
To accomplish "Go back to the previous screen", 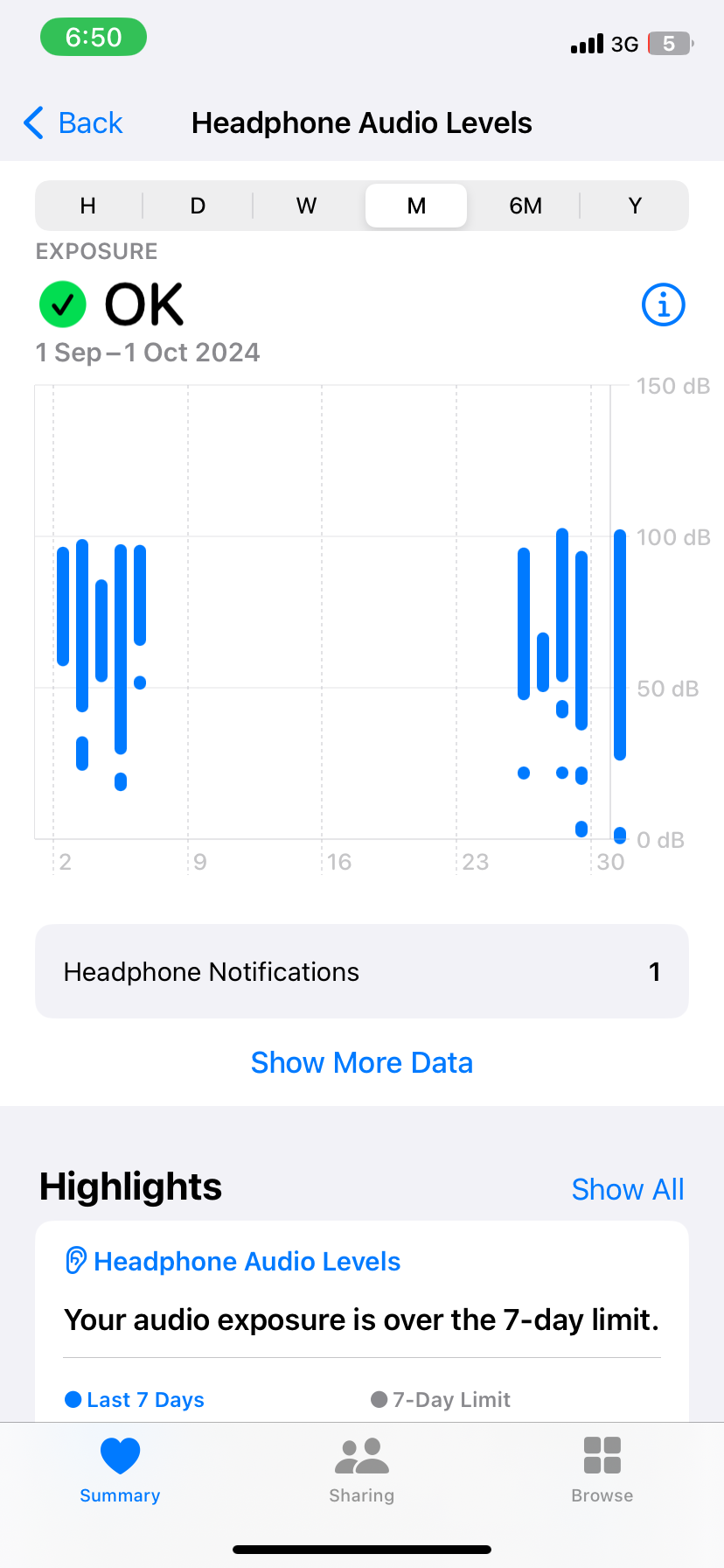I will [x=73, y=123].
